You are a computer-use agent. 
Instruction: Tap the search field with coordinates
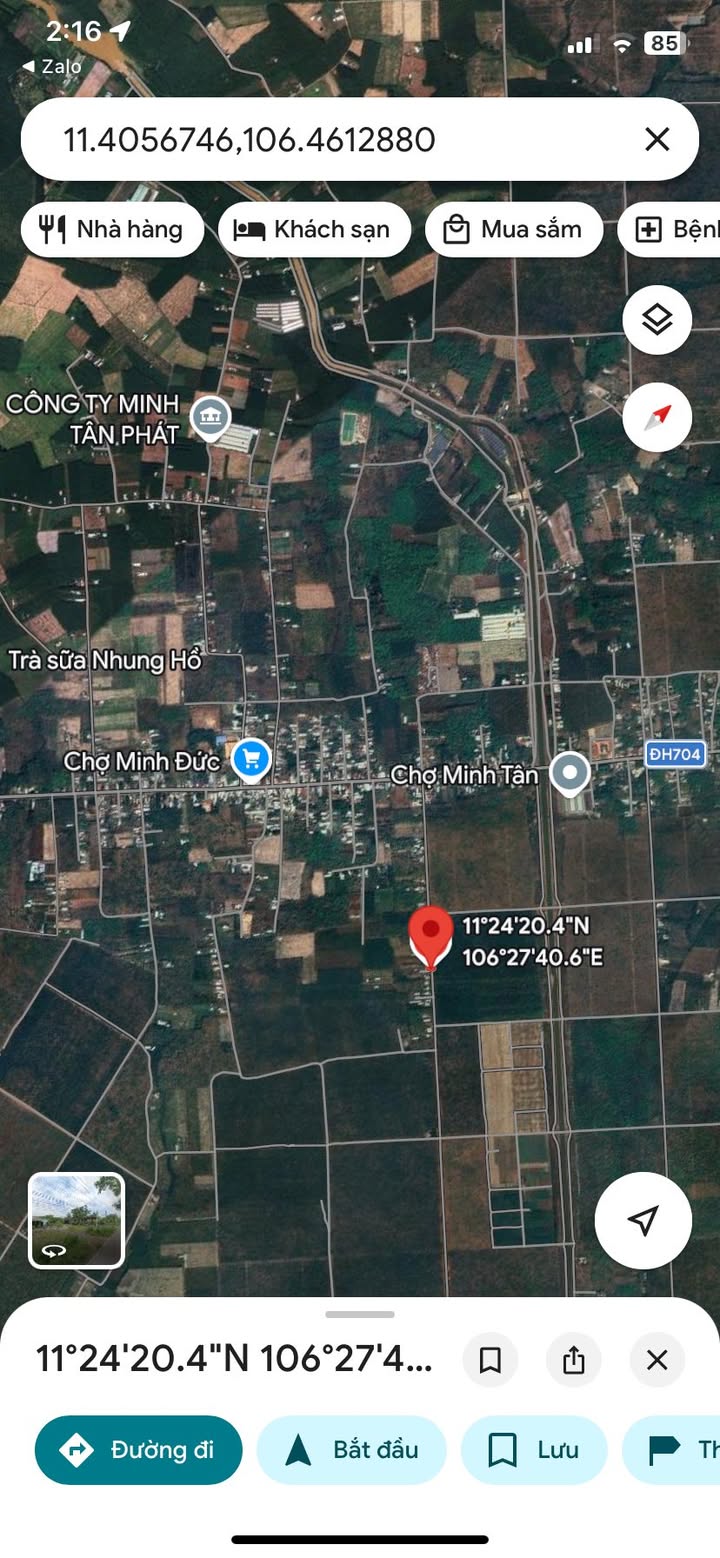(x=330, y=139)
